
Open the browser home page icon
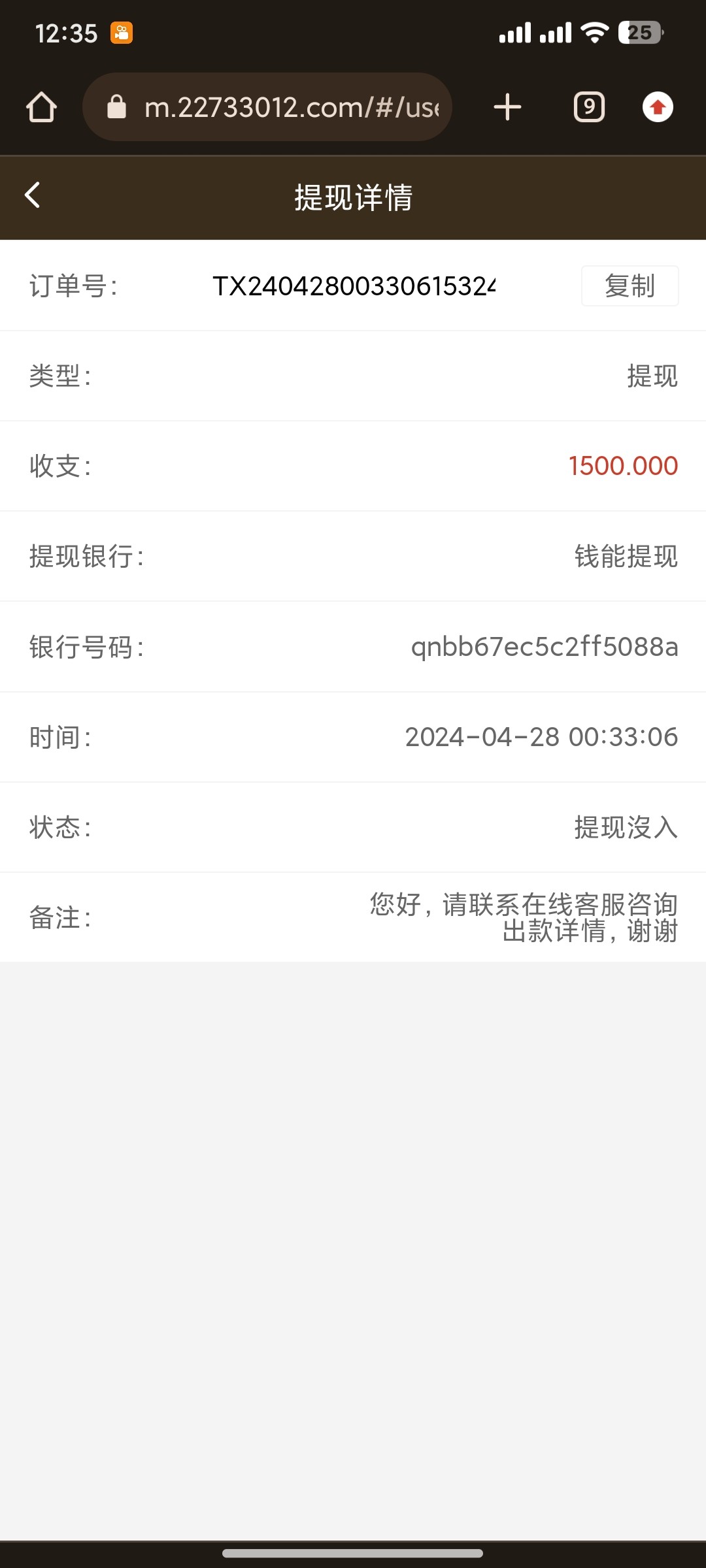click(x=41, y=106)
